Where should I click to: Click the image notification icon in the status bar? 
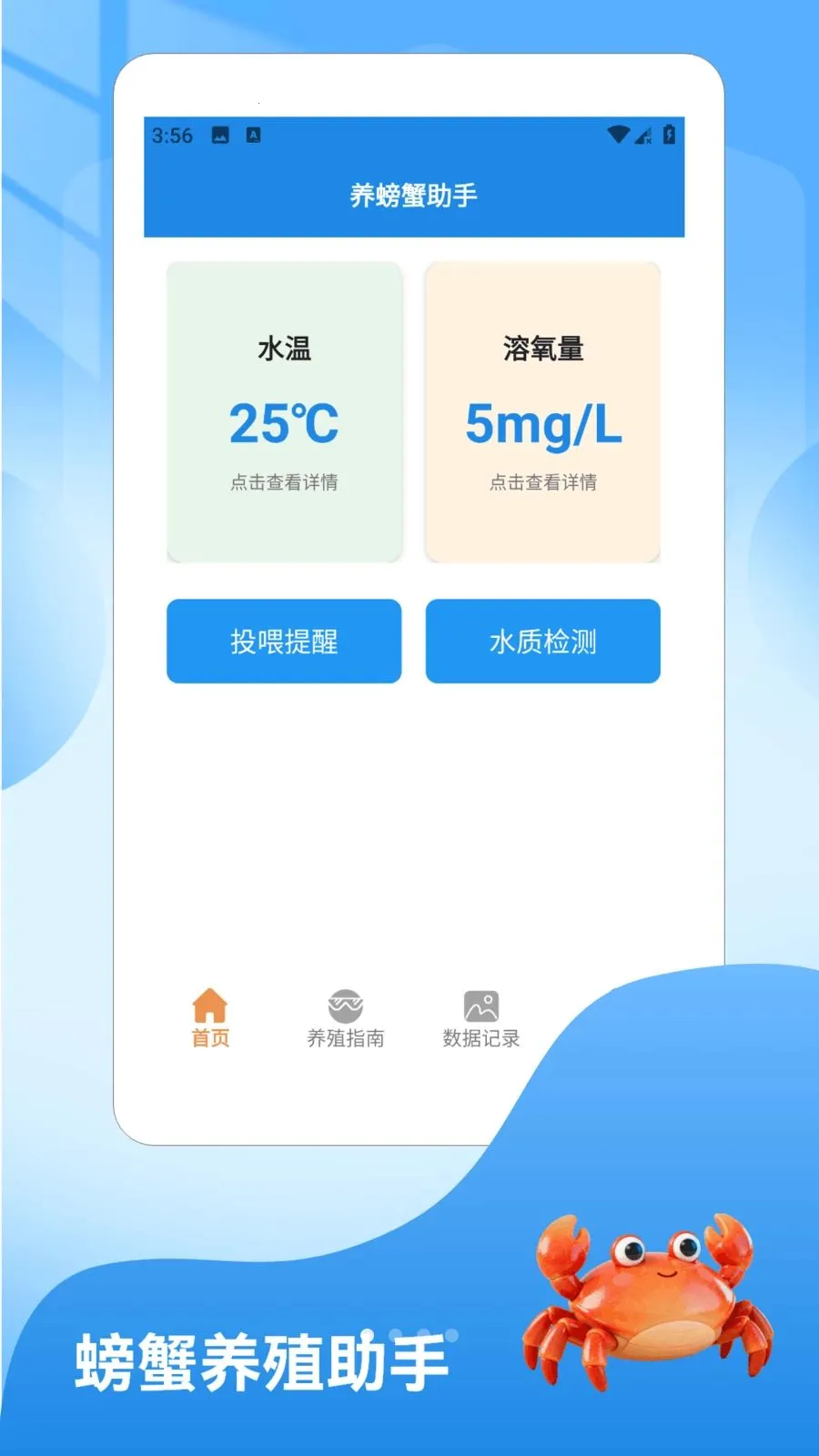coord(218,135)
